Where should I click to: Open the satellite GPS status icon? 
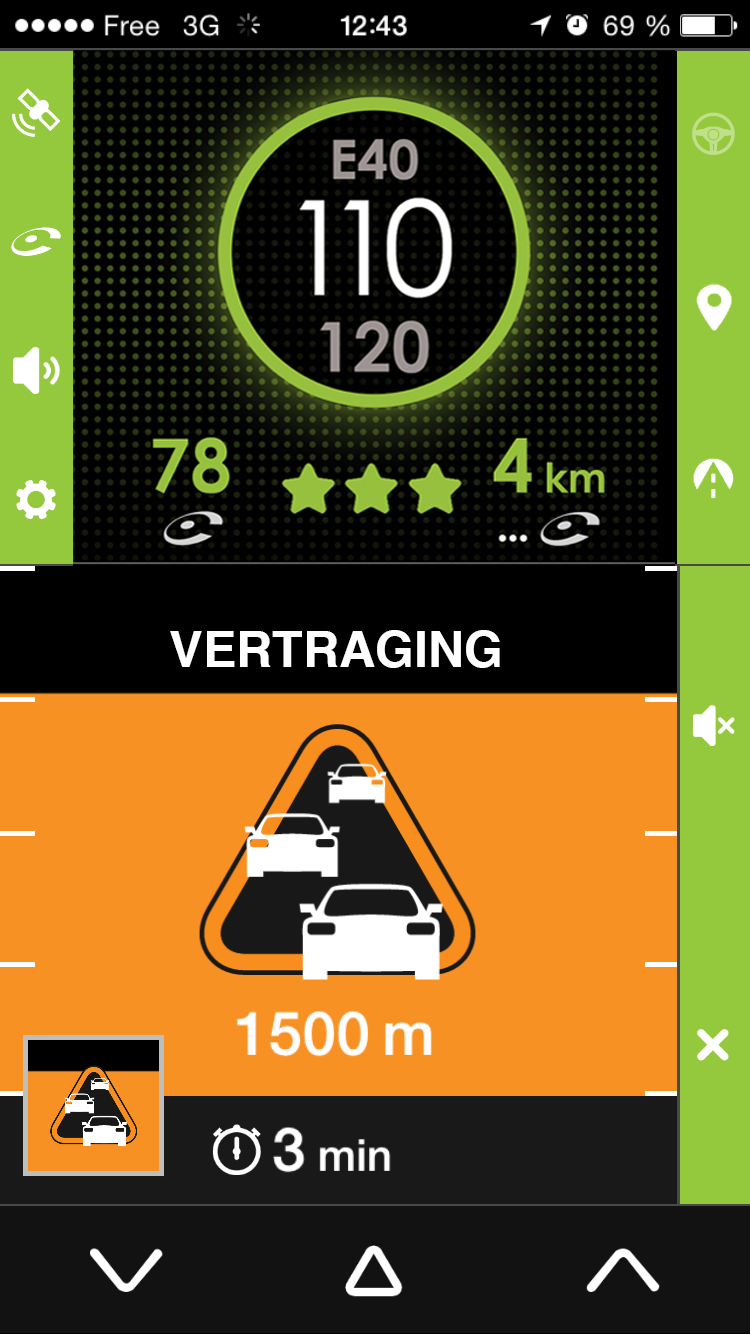pos(36,112)
